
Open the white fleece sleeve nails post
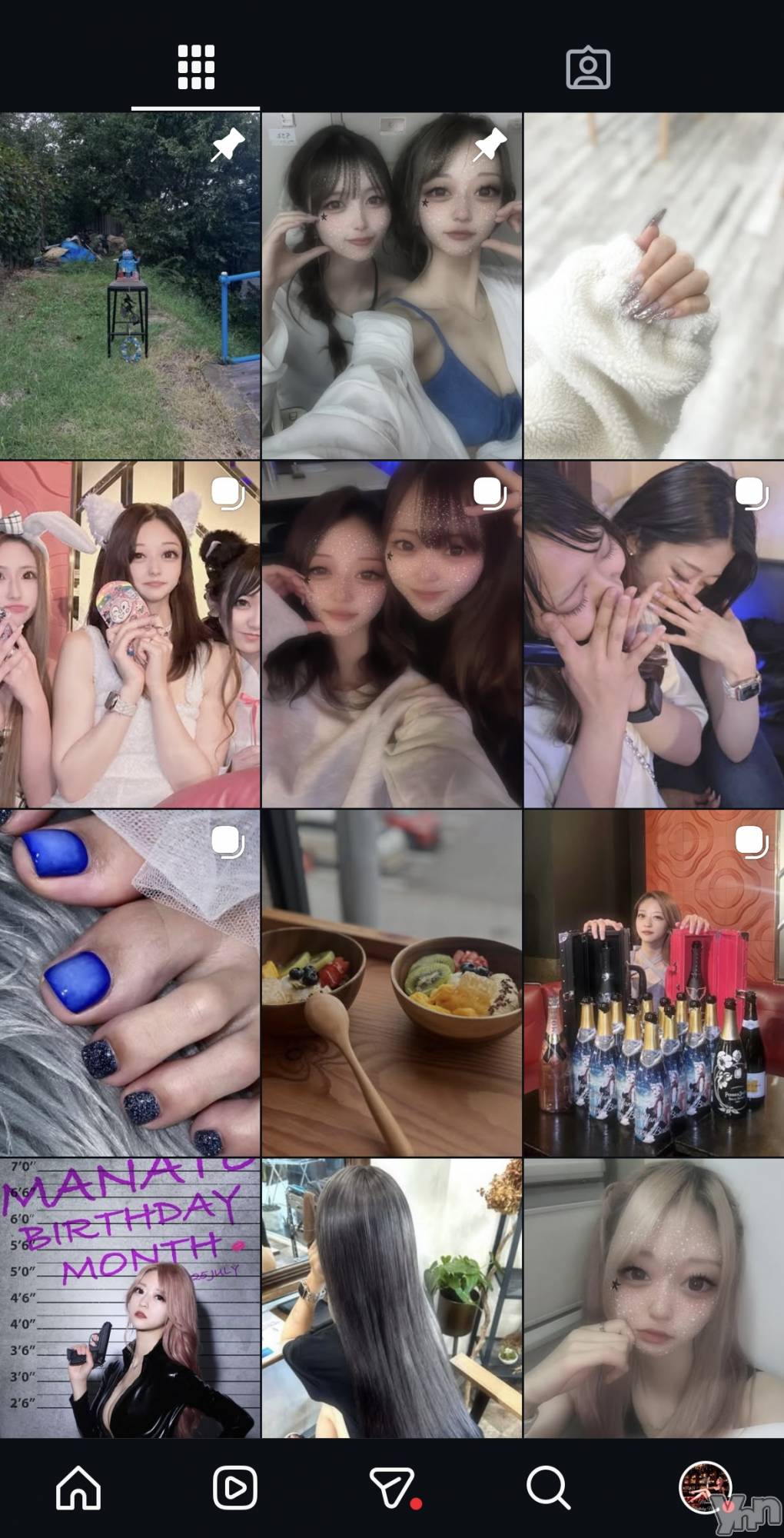click(653, 286)
